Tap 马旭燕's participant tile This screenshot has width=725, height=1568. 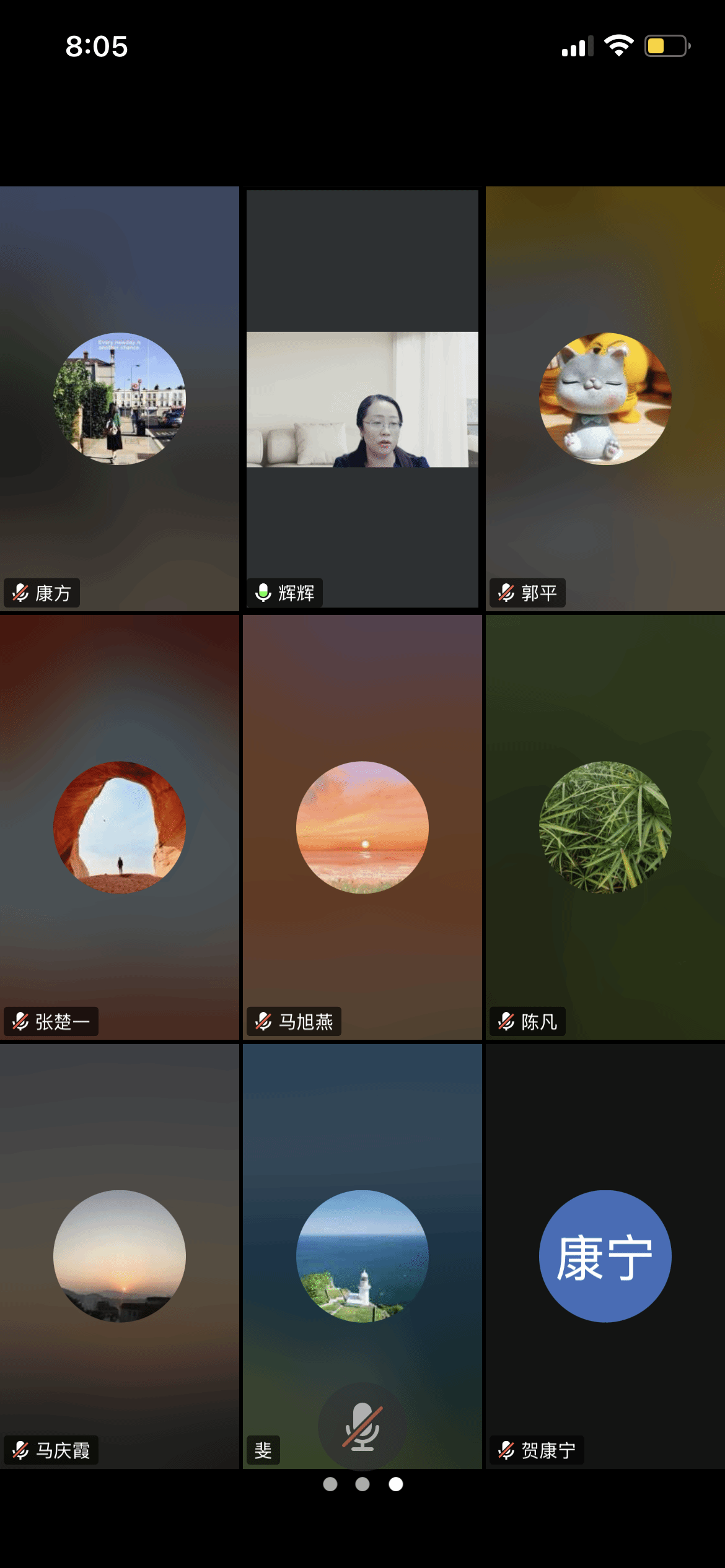coord(362,827)
